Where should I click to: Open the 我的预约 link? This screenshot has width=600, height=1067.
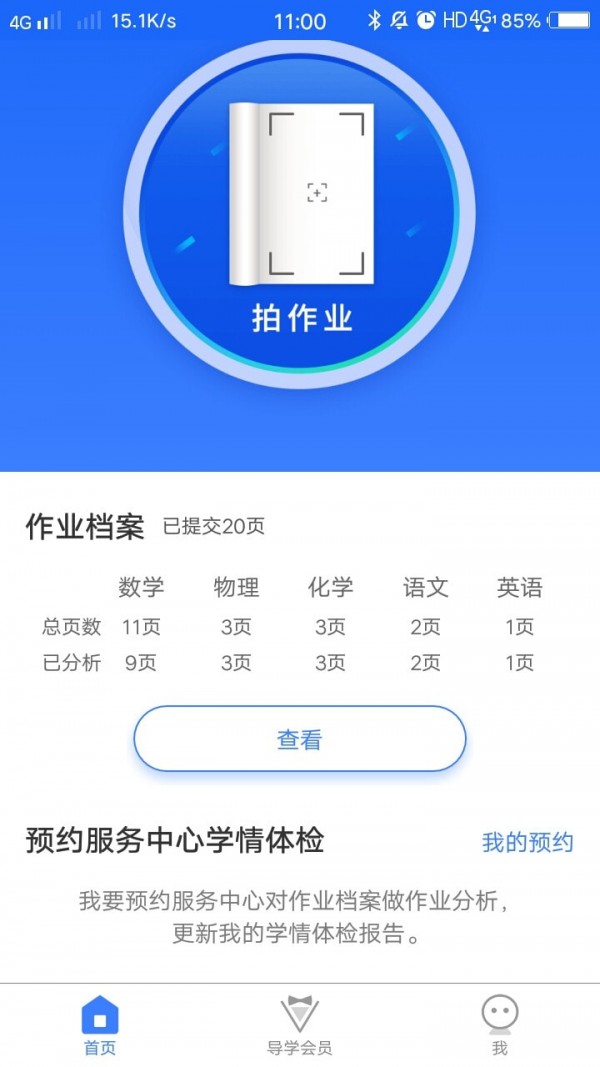(x=527, y=842)
